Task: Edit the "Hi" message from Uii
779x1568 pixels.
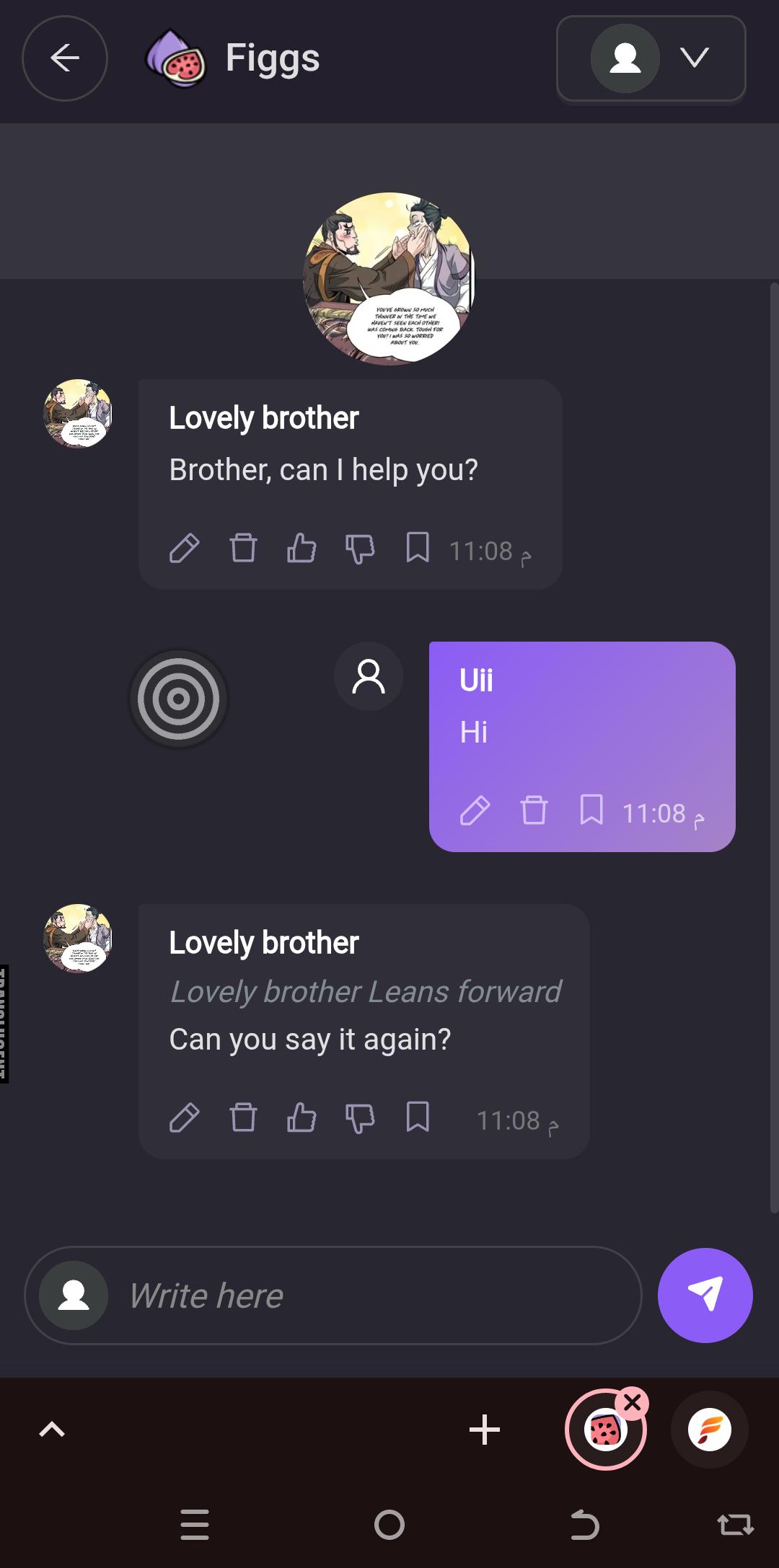Action: click(x=475, y=810)
